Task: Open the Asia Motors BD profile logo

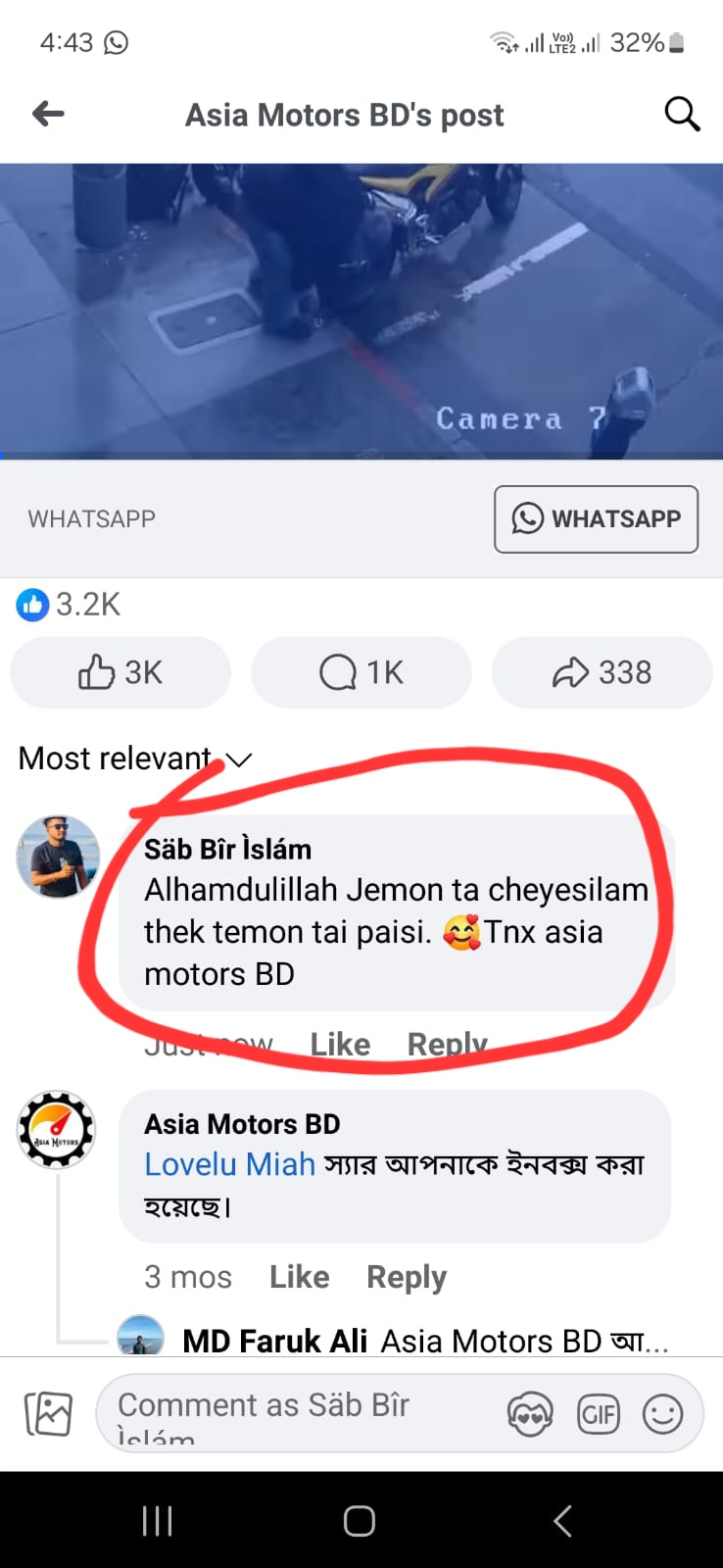Action: coord(56,1129)
